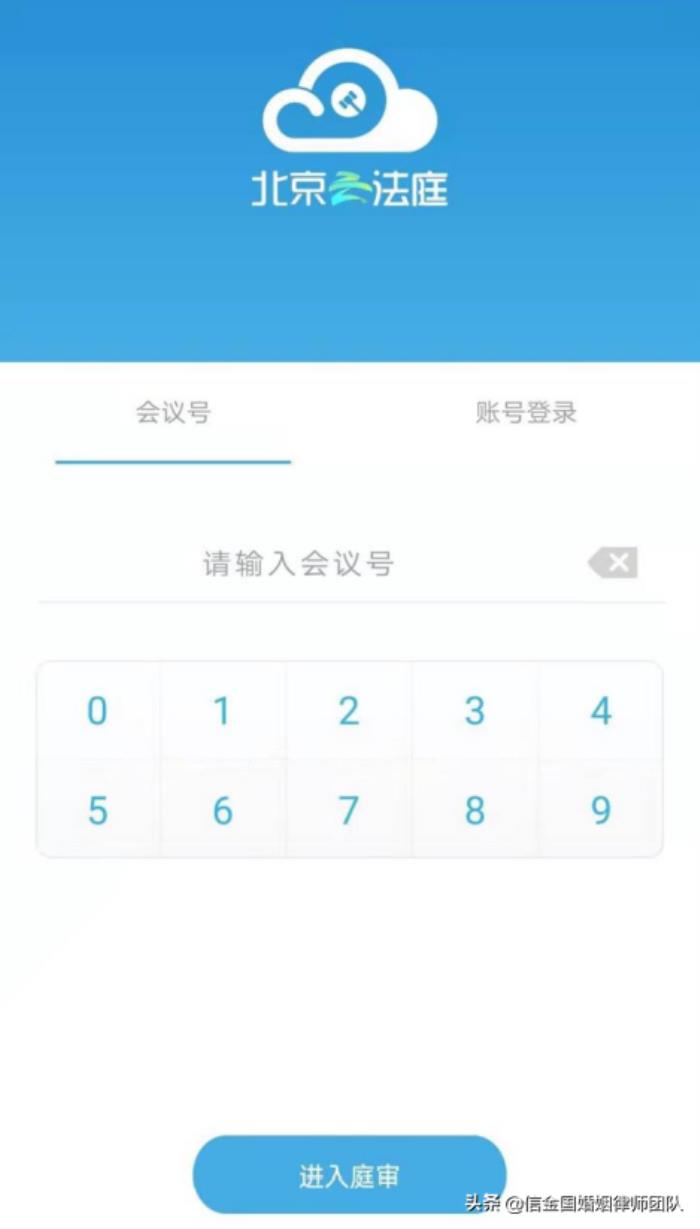This screenshot has width=700, height=1229.
Task: Tap digit 7 on the keypad
Action: [348, 809]
